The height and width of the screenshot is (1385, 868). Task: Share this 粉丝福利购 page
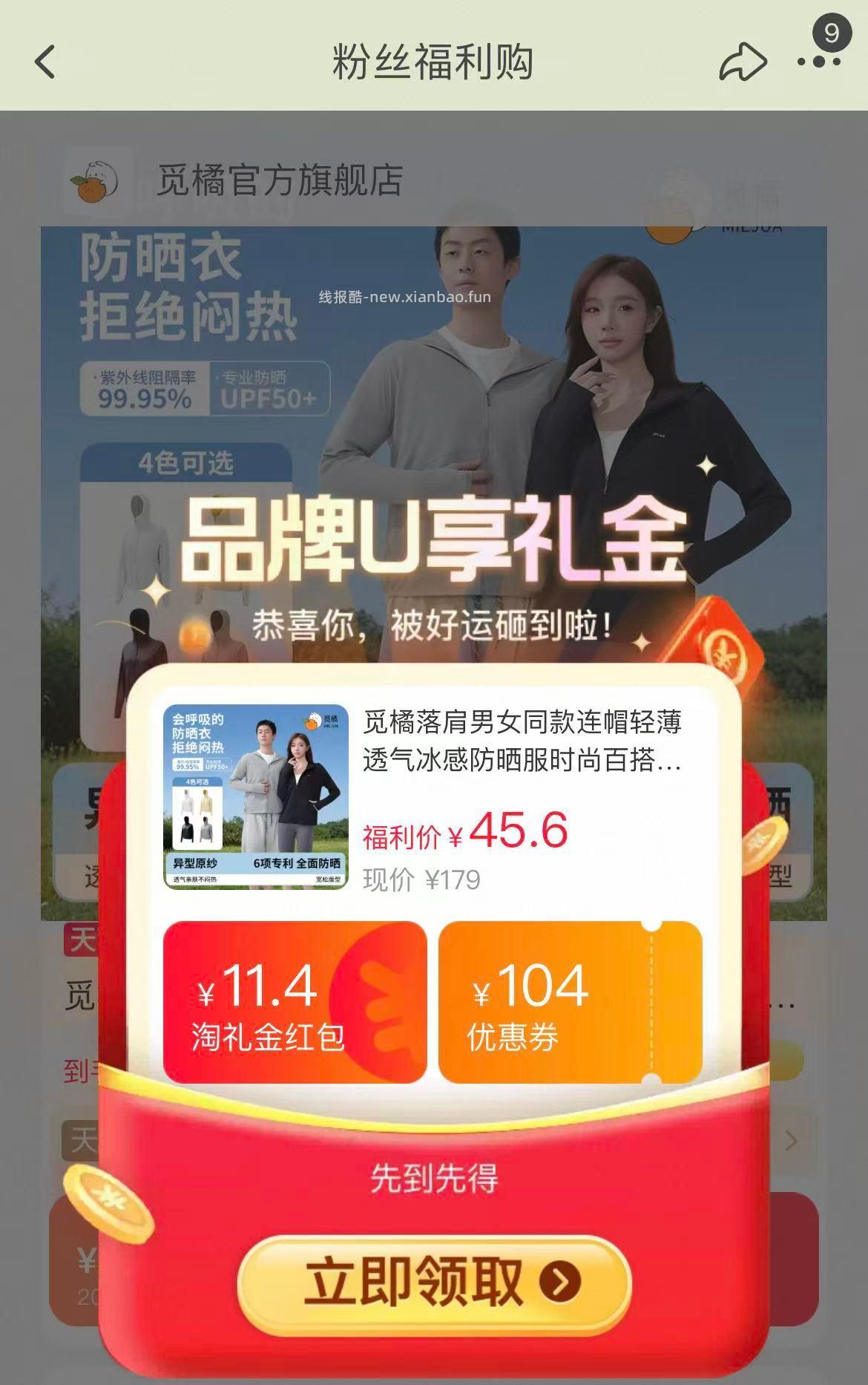tap(742, 62)
